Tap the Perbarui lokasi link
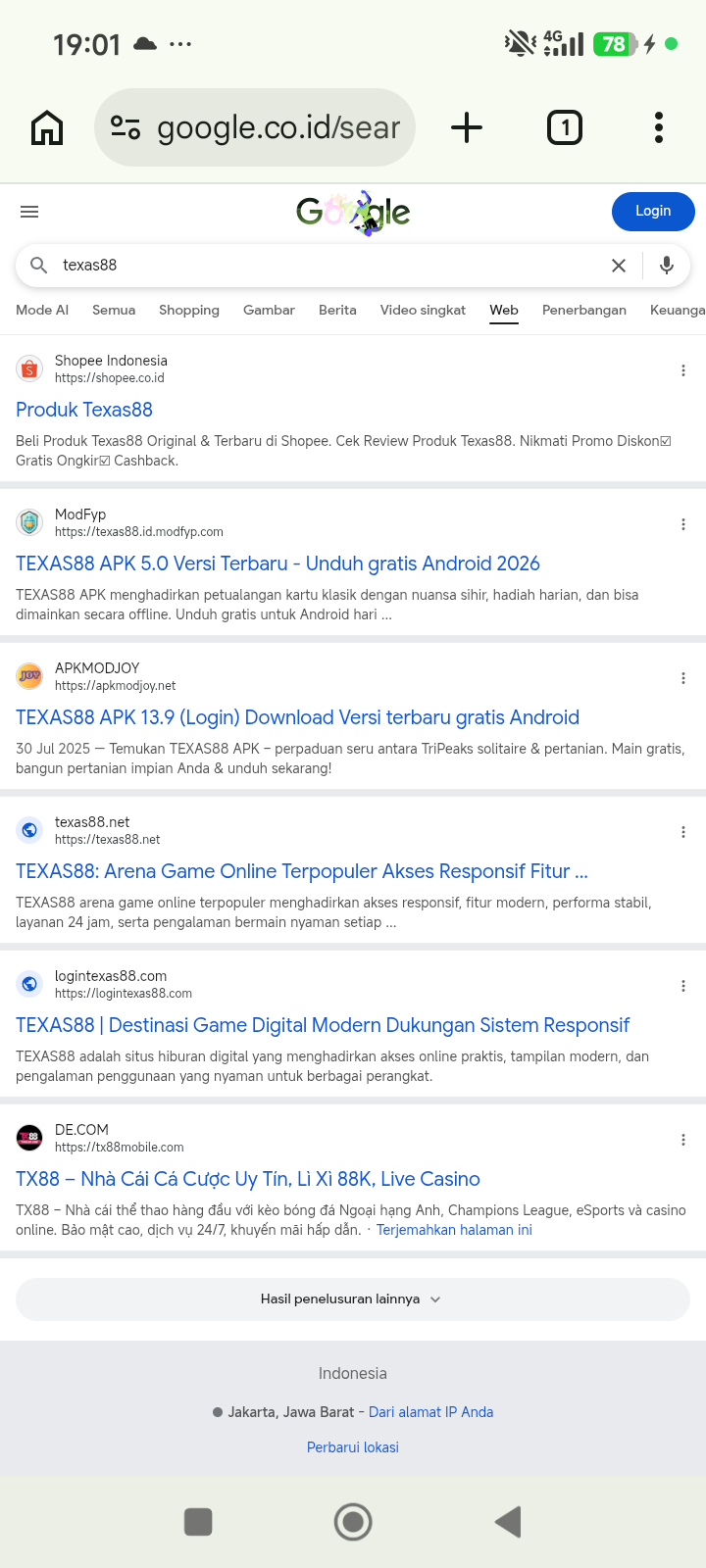706x1568 pixels. pos(353,1447)
